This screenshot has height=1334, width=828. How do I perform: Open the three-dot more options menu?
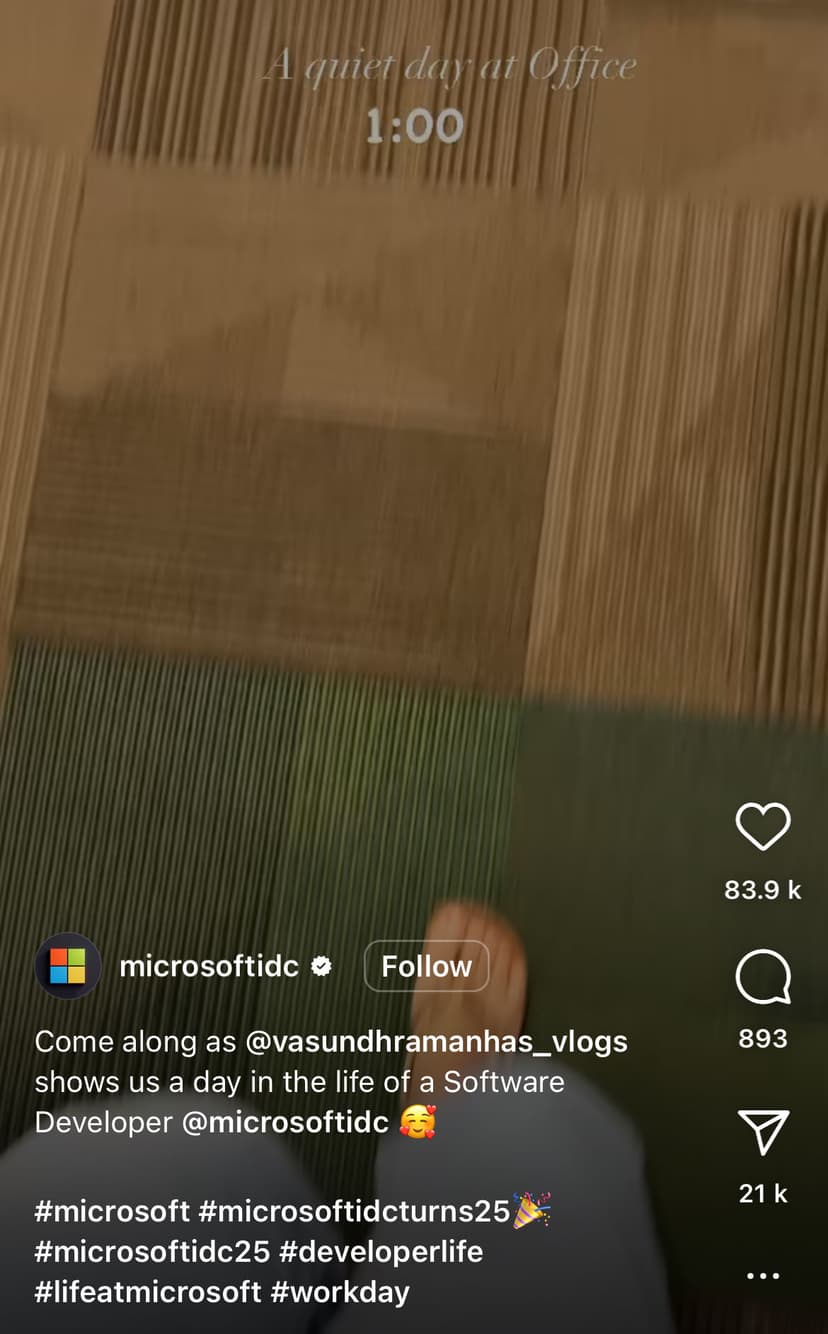click(x=763, y=1275)
